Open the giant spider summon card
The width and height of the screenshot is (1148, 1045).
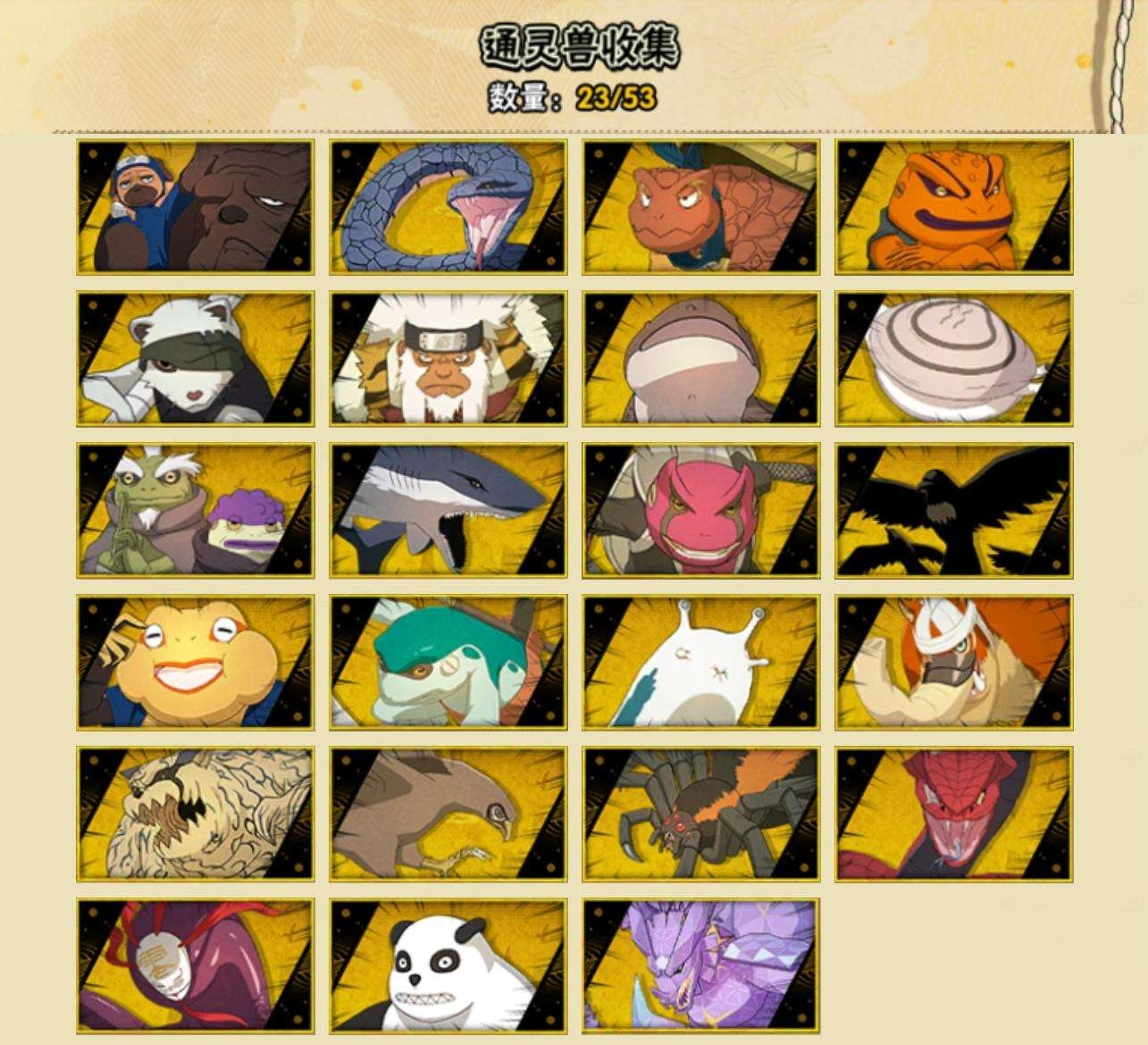click(x=701, y=814)
